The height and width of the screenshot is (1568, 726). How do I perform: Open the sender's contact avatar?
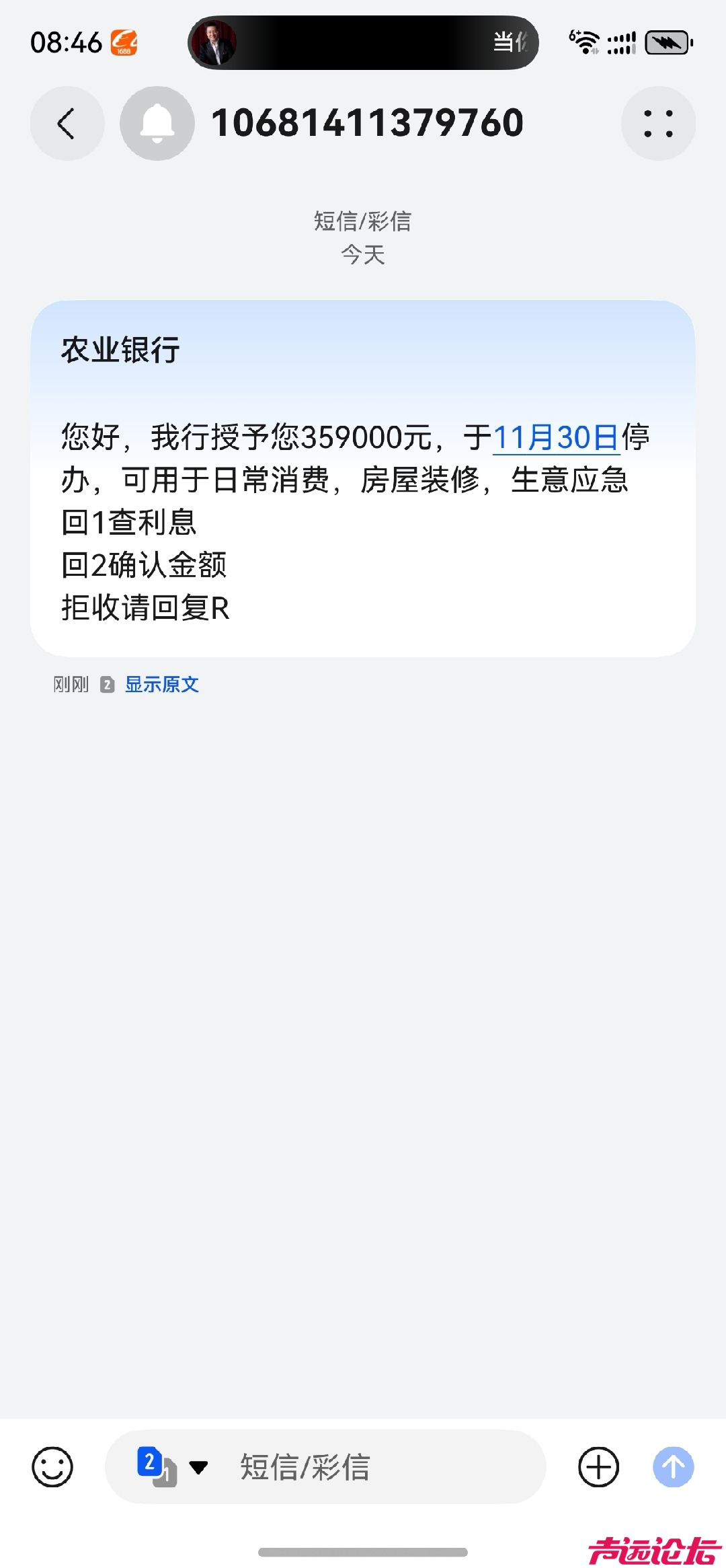point(157,123)
